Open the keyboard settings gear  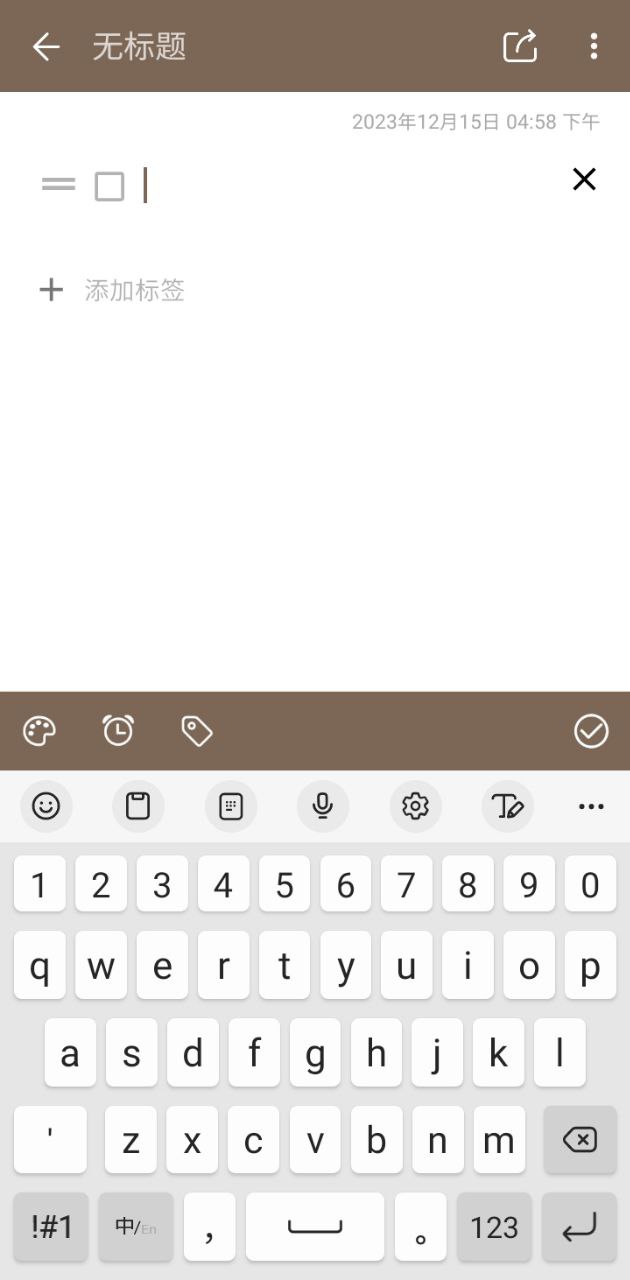(415, 806)
